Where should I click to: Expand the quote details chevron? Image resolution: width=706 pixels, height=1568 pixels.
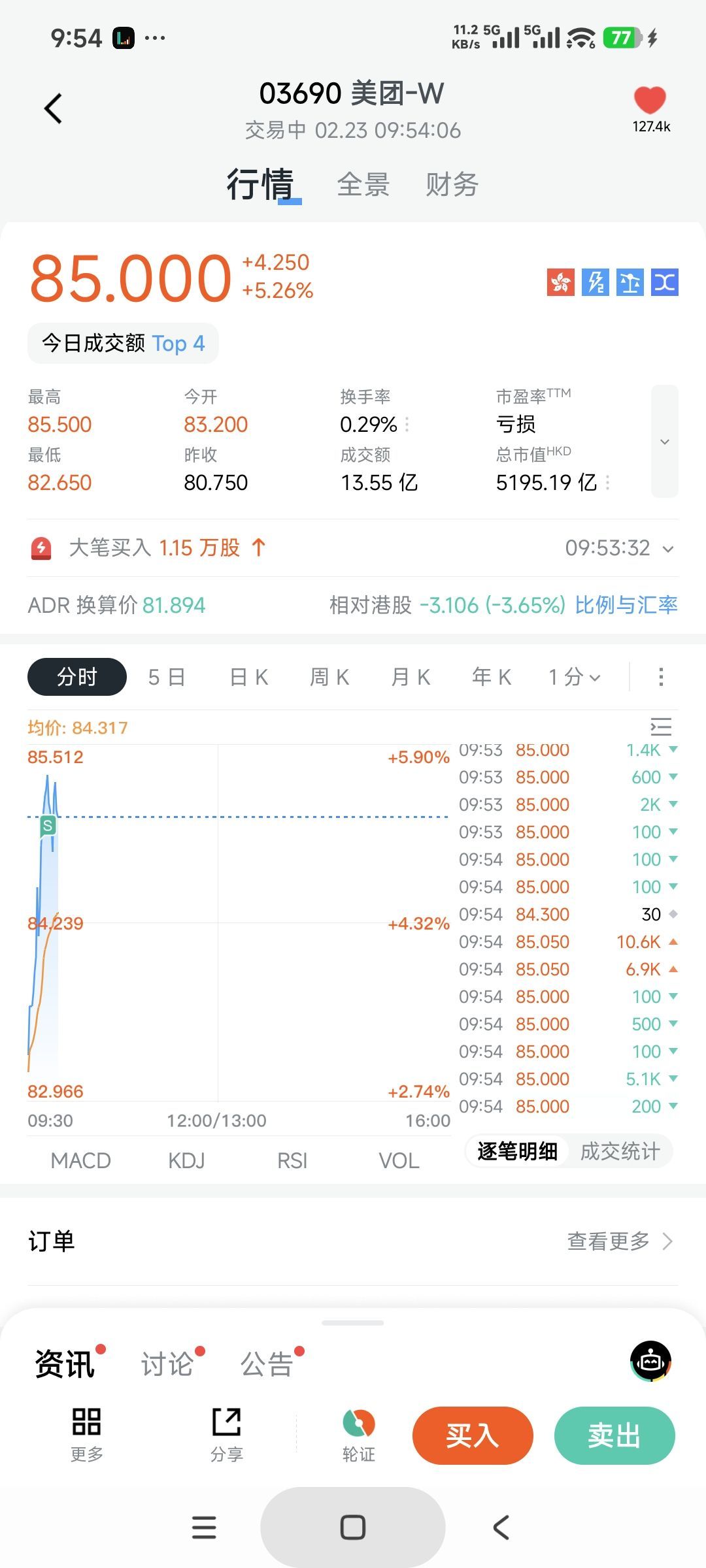coord(664,442)
